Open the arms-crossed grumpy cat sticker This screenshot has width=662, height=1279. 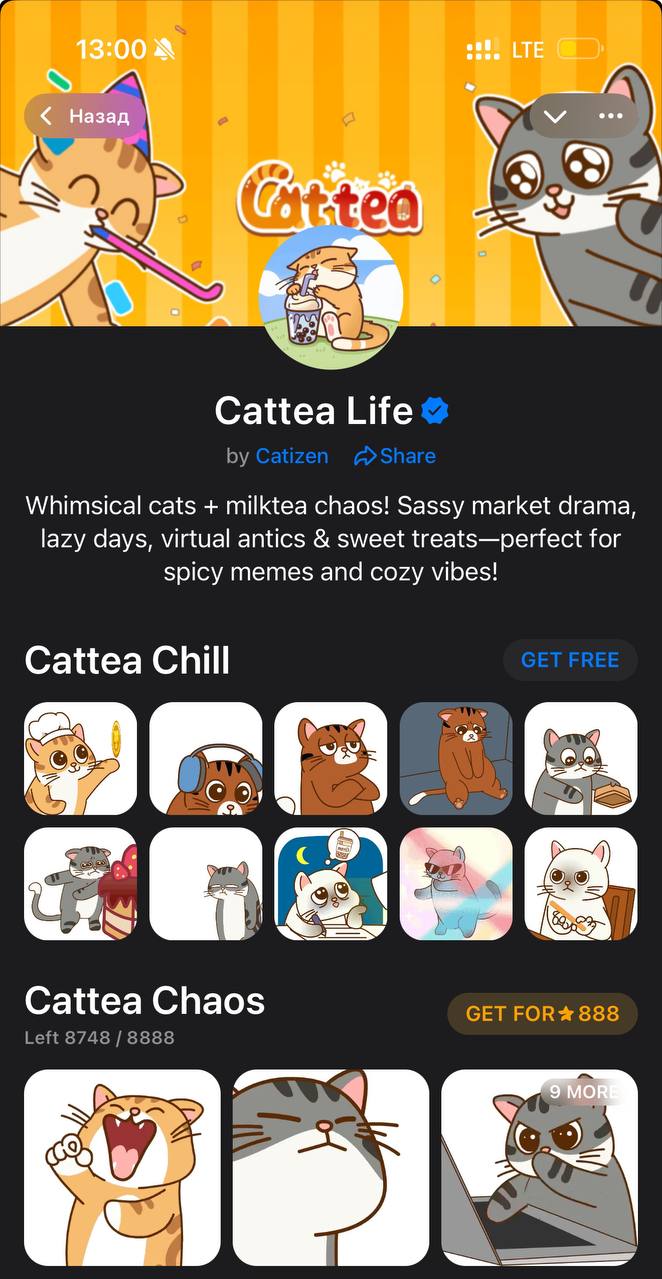pos(330,758)
